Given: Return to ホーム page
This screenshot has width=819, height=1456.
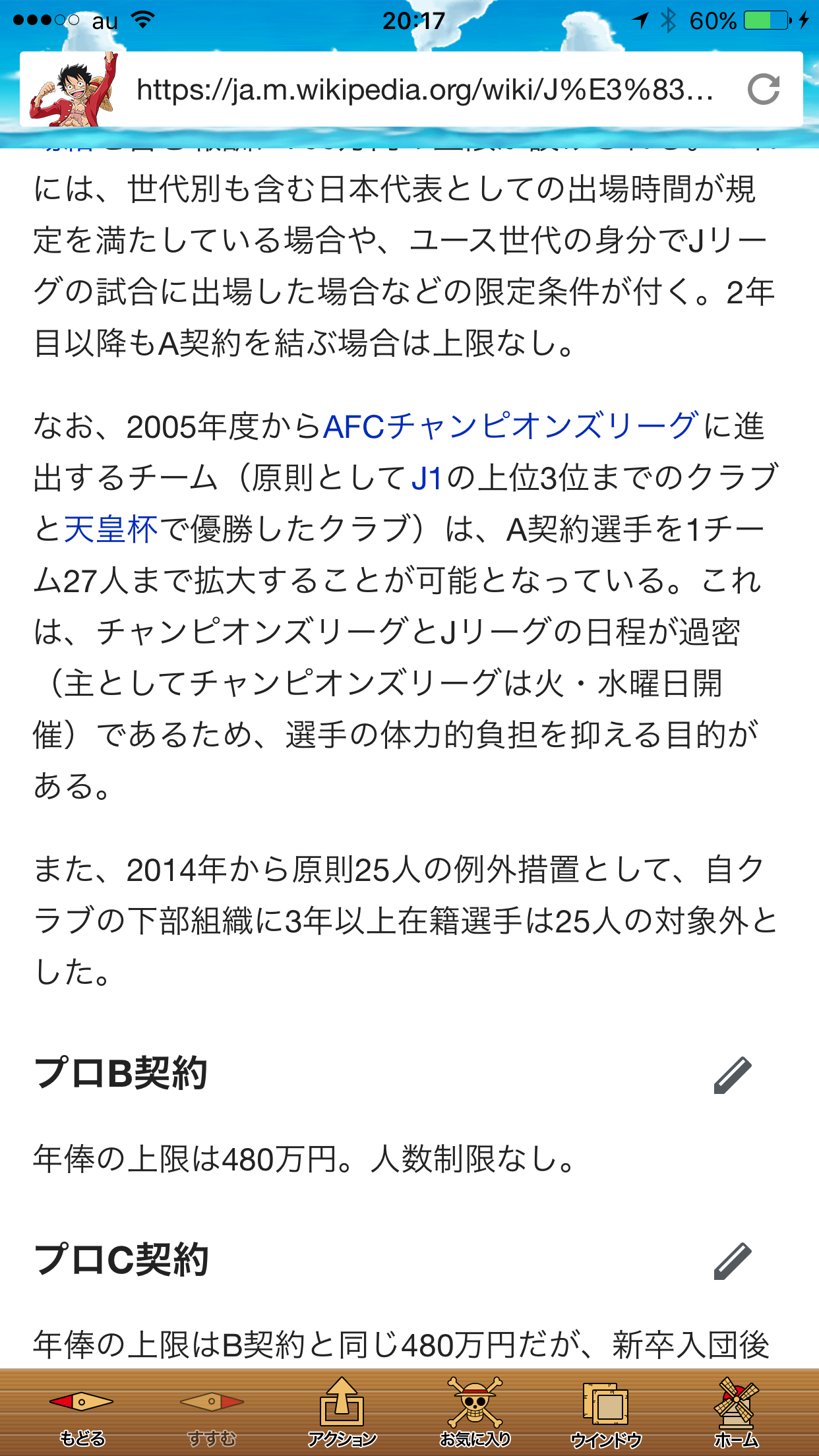Looking at the screenshot, I should coord(736,1412).
